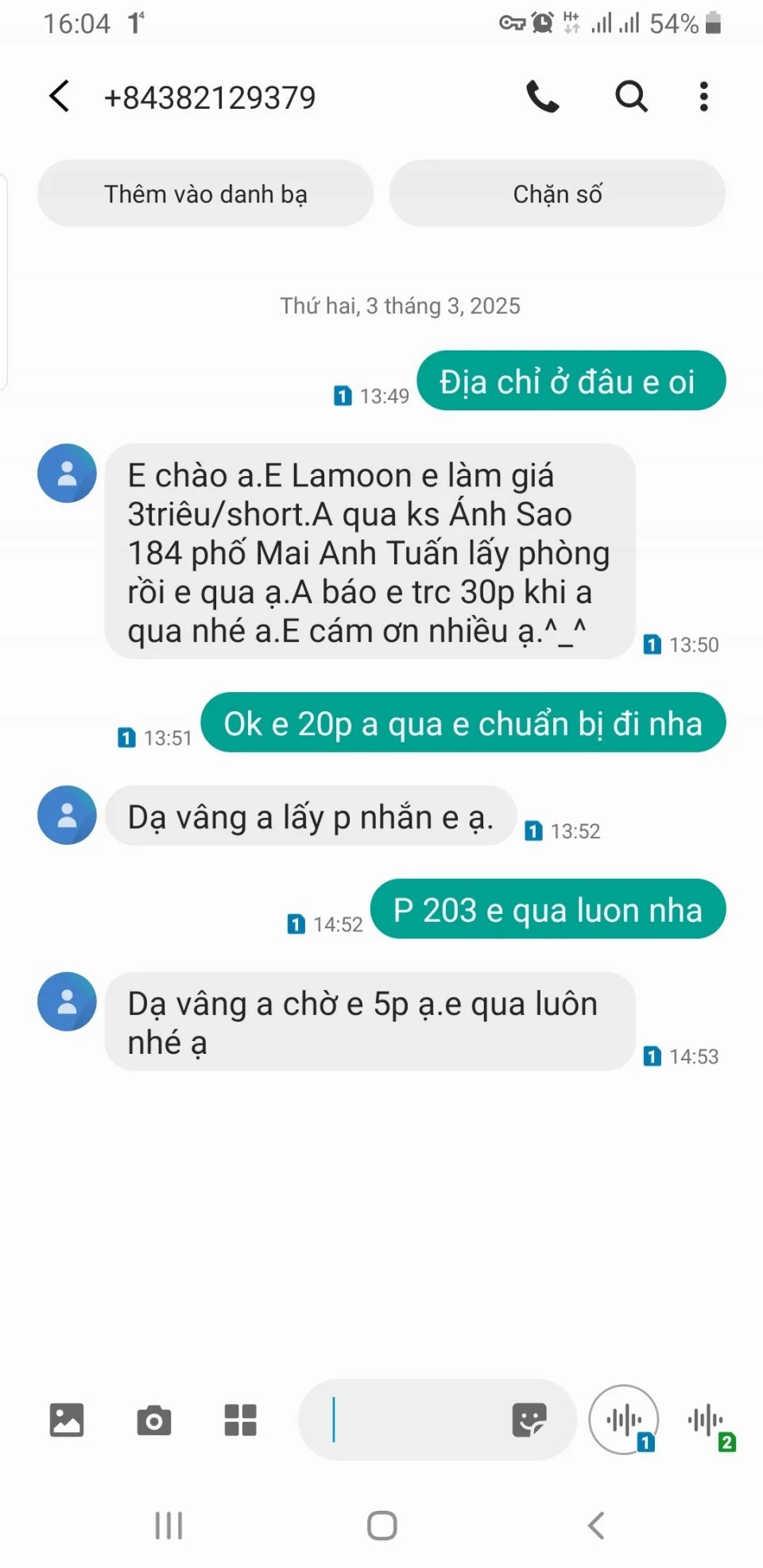Screen dimensions: 763x1568
Task: Open recent apps from navigation bar
Action: point(168,1525)
